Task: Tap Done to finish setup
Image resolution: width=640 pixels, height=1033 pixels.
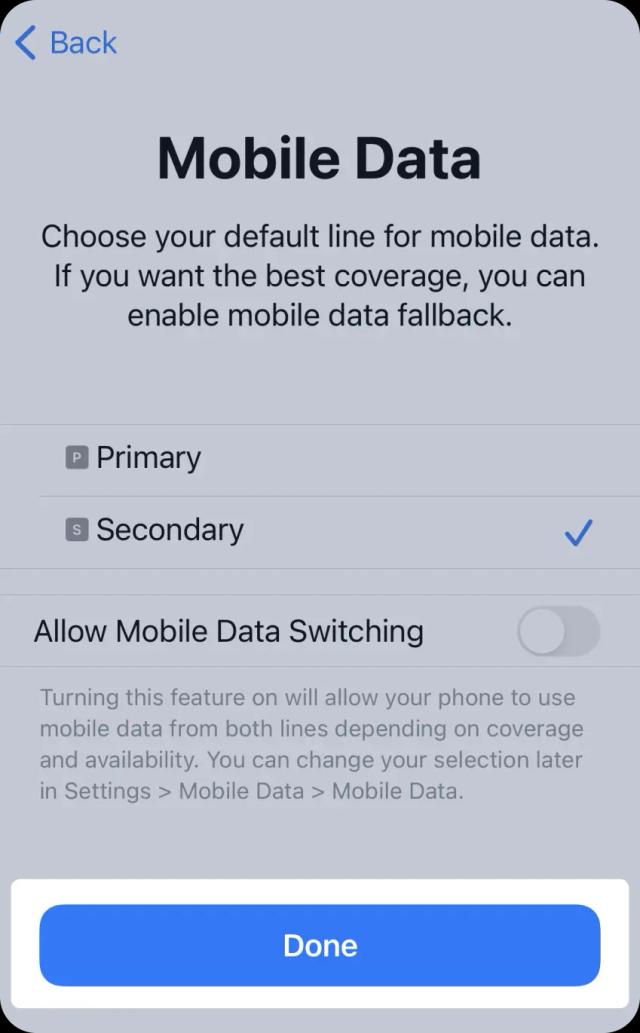Action: (x=320, y=945)
